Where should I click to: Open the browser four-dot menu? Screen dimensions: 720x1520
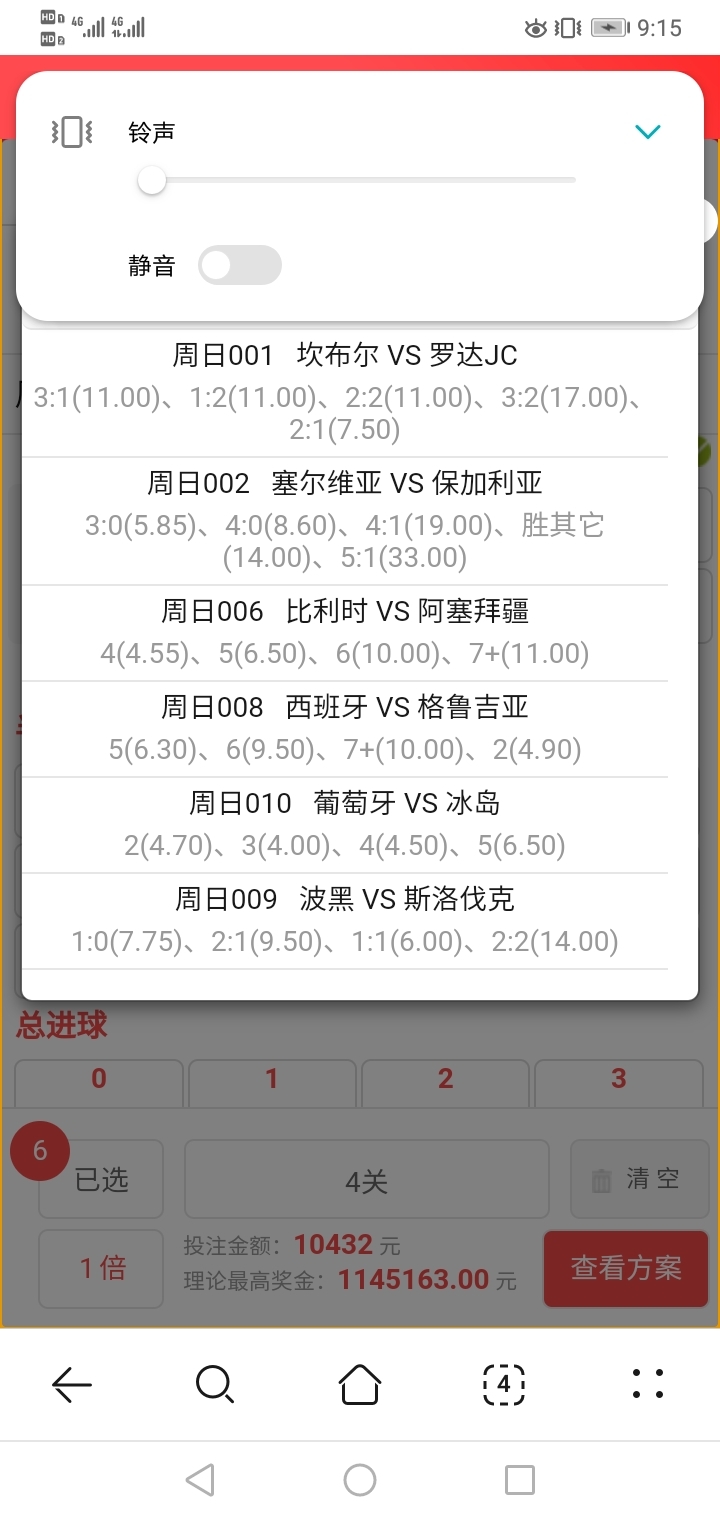point(648,1385)
